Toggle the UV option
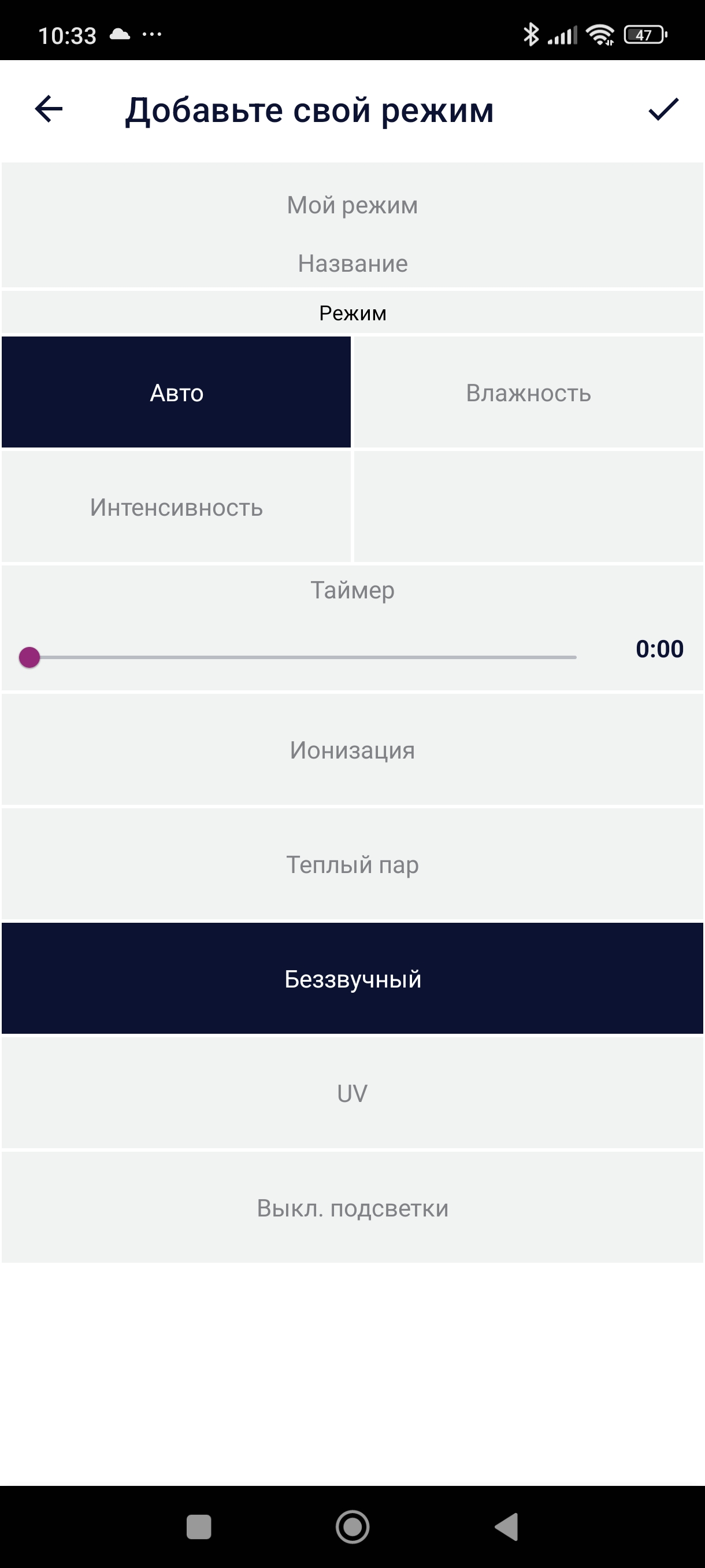 (x=352, y=1093)
